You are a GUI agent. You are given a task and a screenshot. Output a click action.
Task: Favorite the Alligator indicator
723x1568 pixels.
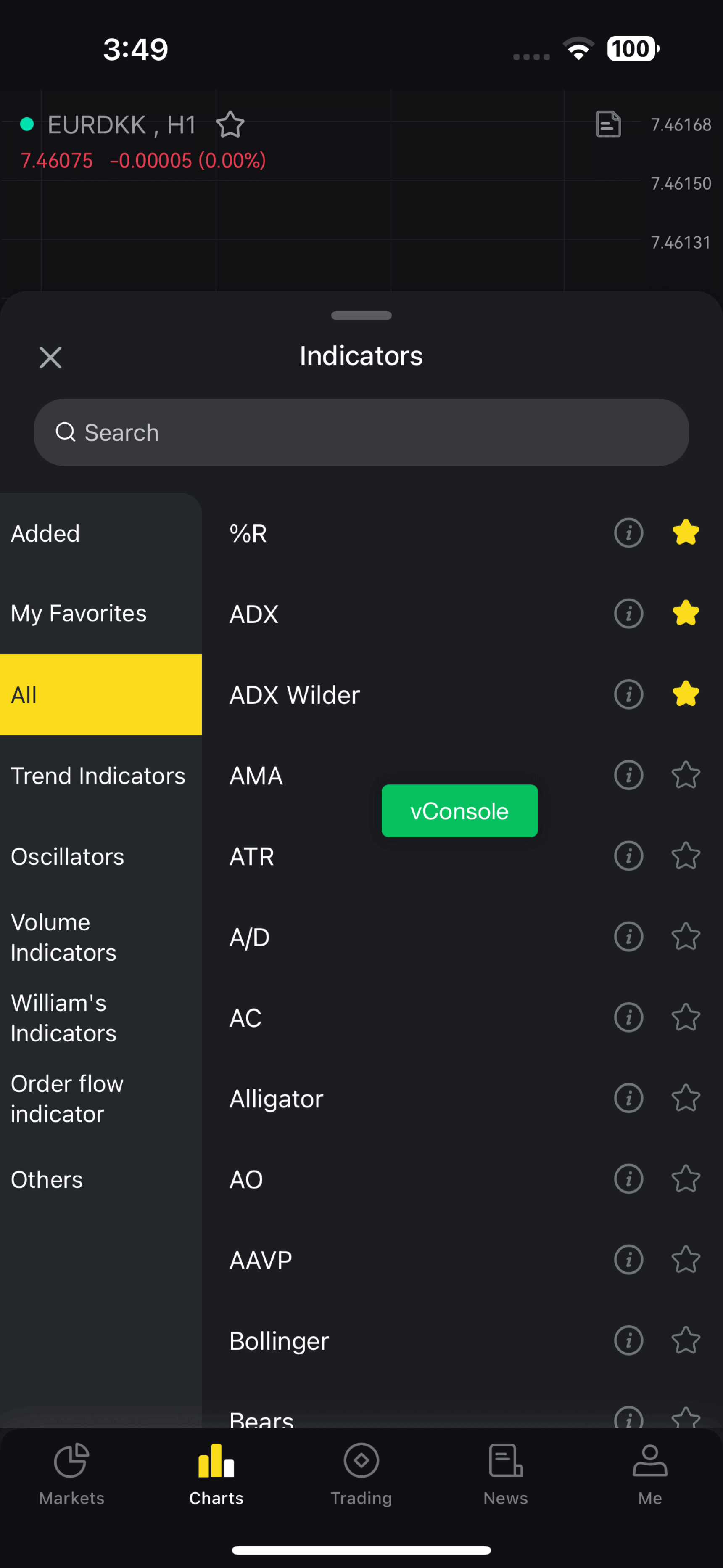tap(686, 1098)
